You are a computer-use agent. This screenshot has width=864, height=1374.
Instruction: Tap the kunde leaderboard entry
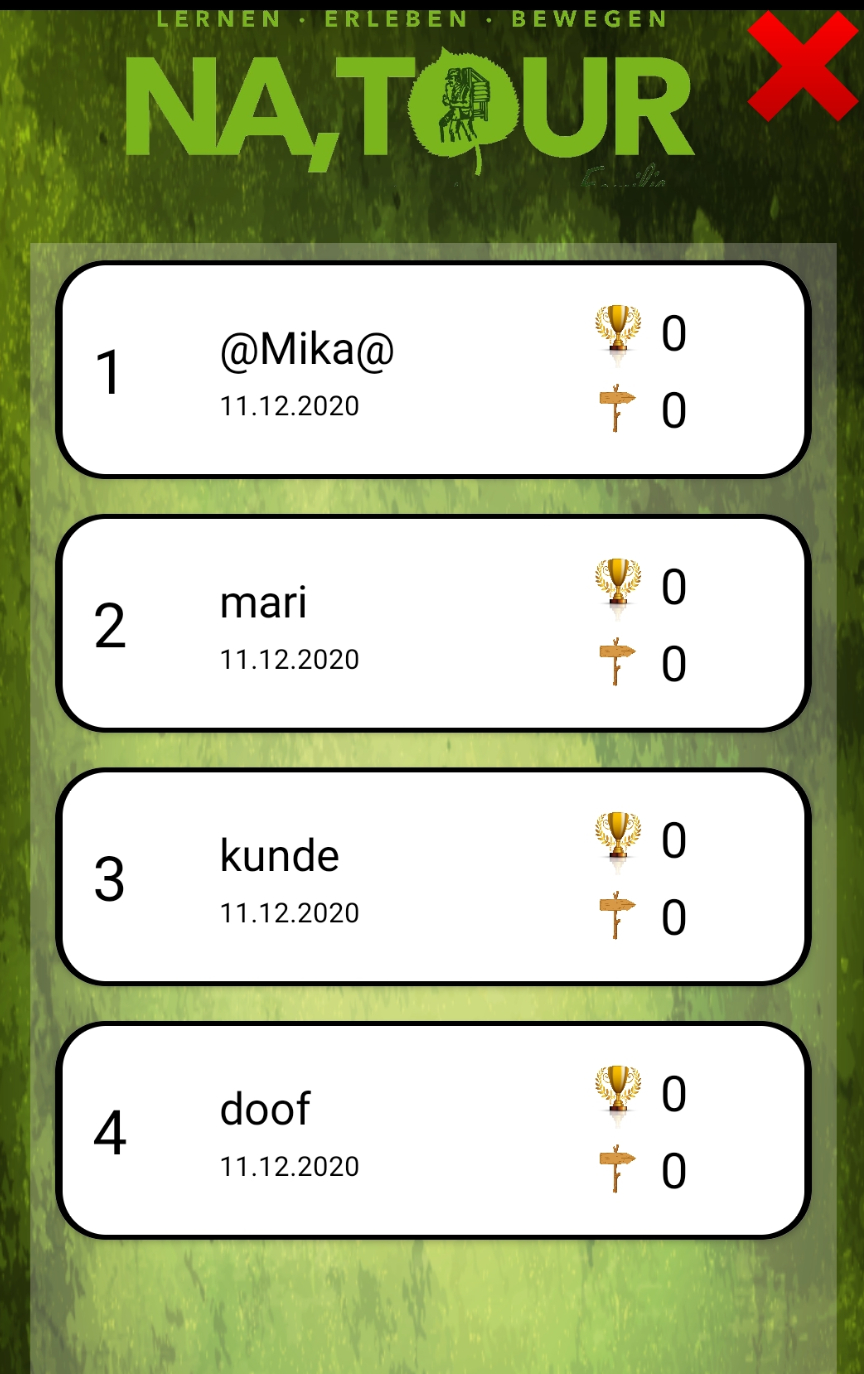[432, 876]
